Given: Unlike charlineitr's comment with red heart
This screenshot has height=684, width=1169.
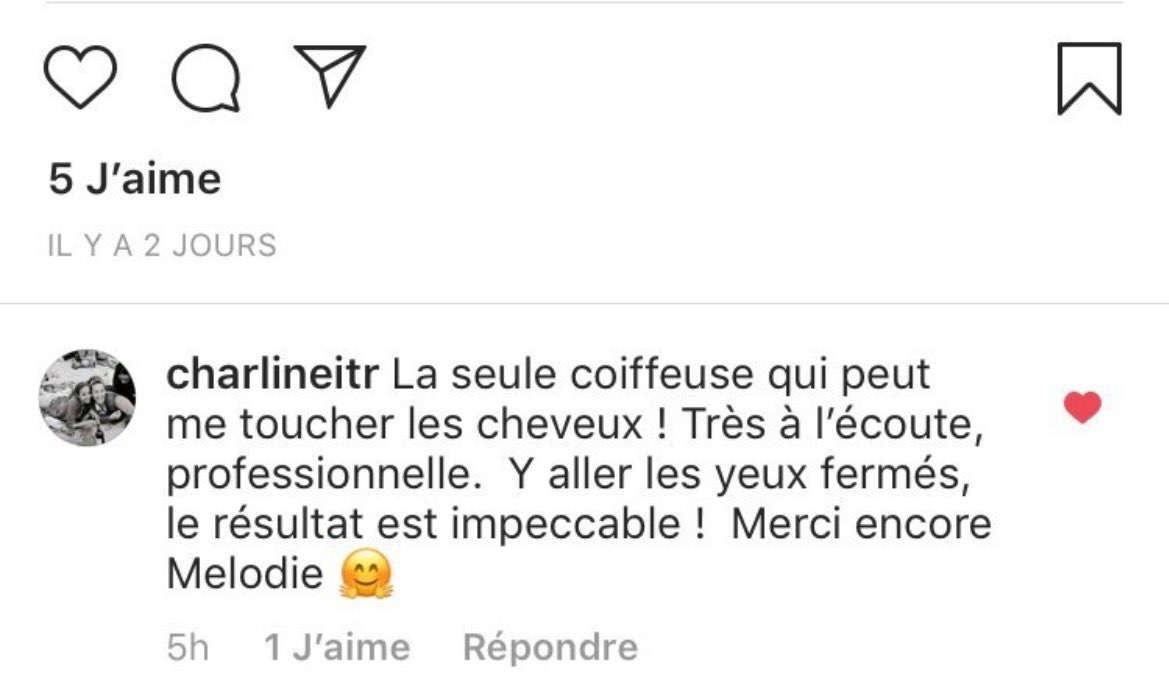Looking at the screenshot, I should (1083, 407).
